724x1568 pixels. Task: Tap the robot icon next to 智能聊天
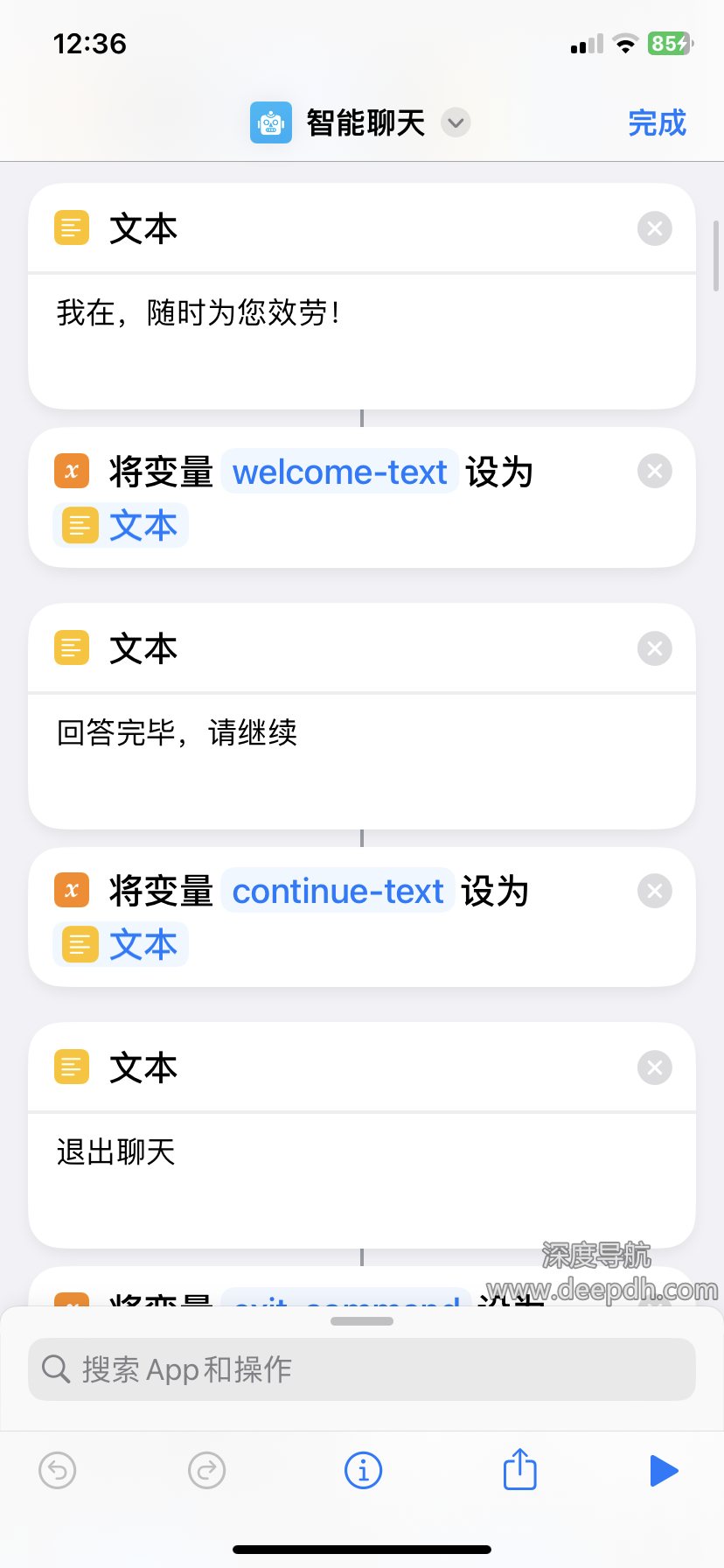point(270,122)
